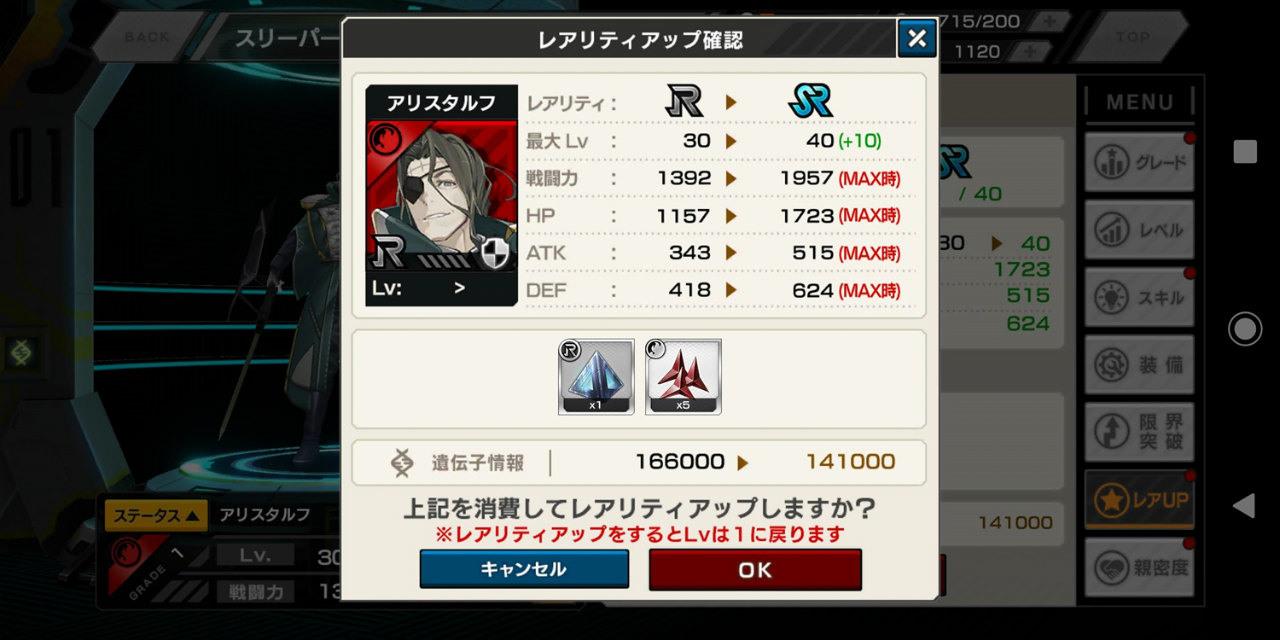Tap the system back button
The height and width of the screenshot is (640, 1280).
[x=1244, y=505]
